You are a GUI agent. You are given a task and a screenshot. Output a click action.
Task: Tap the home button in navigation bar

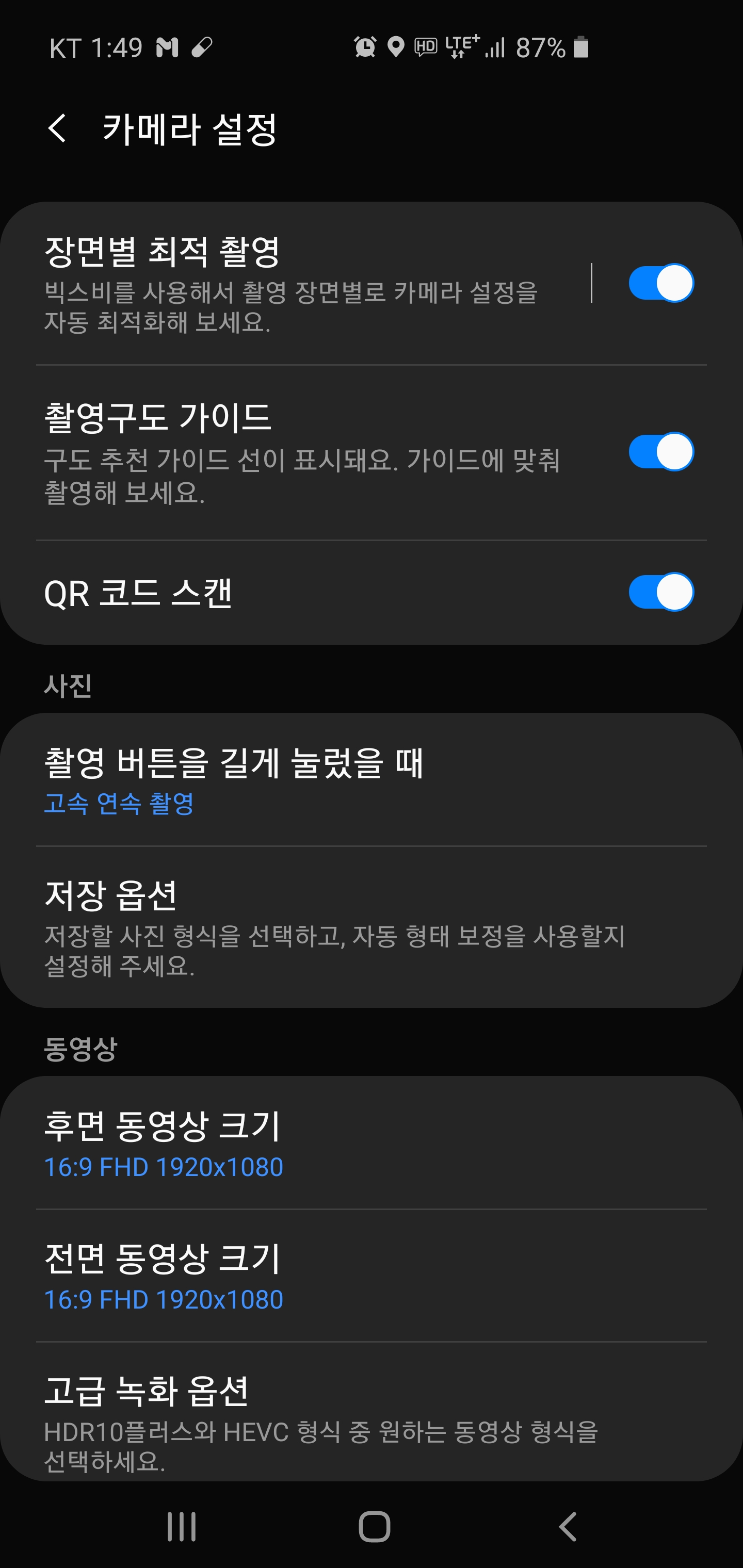point(374,1526)
